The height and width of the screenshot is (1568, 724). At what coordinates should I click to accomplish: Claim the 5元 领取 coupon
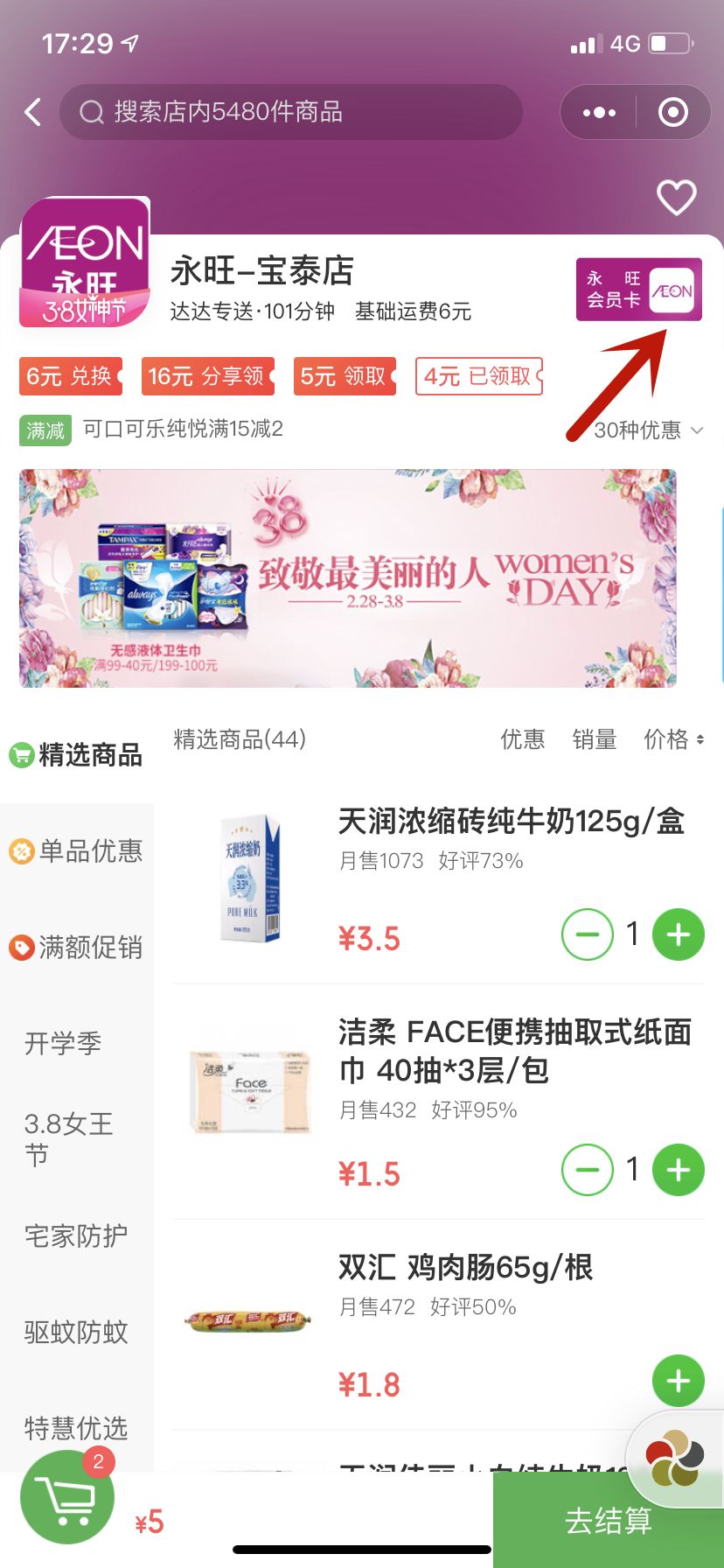click(x=344, y=377)
